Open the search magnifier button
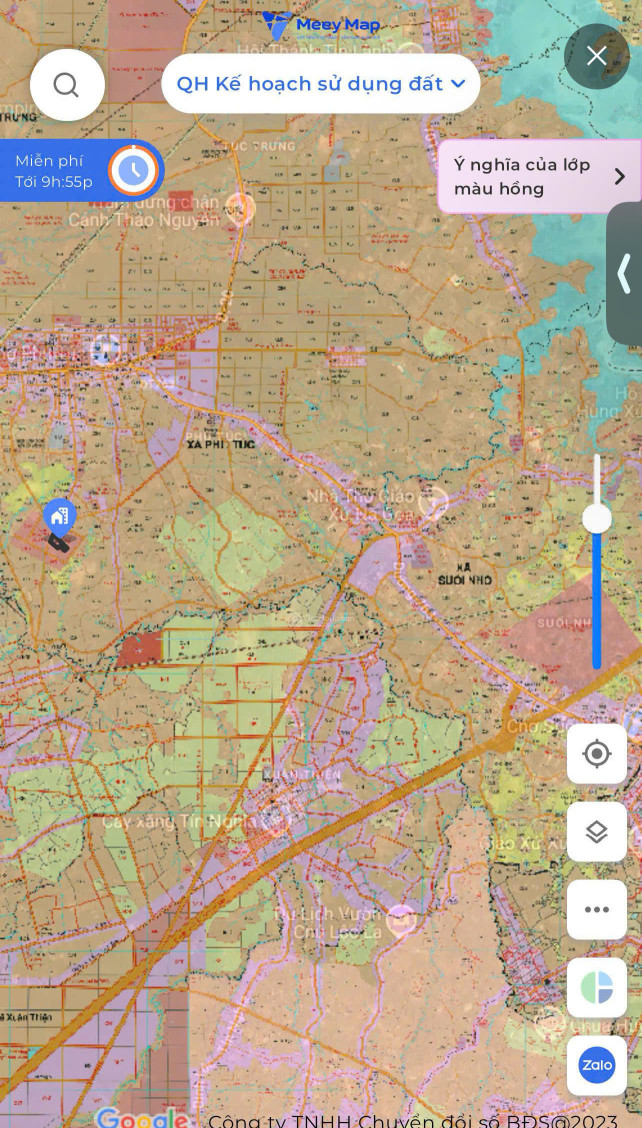 (67, 85)
